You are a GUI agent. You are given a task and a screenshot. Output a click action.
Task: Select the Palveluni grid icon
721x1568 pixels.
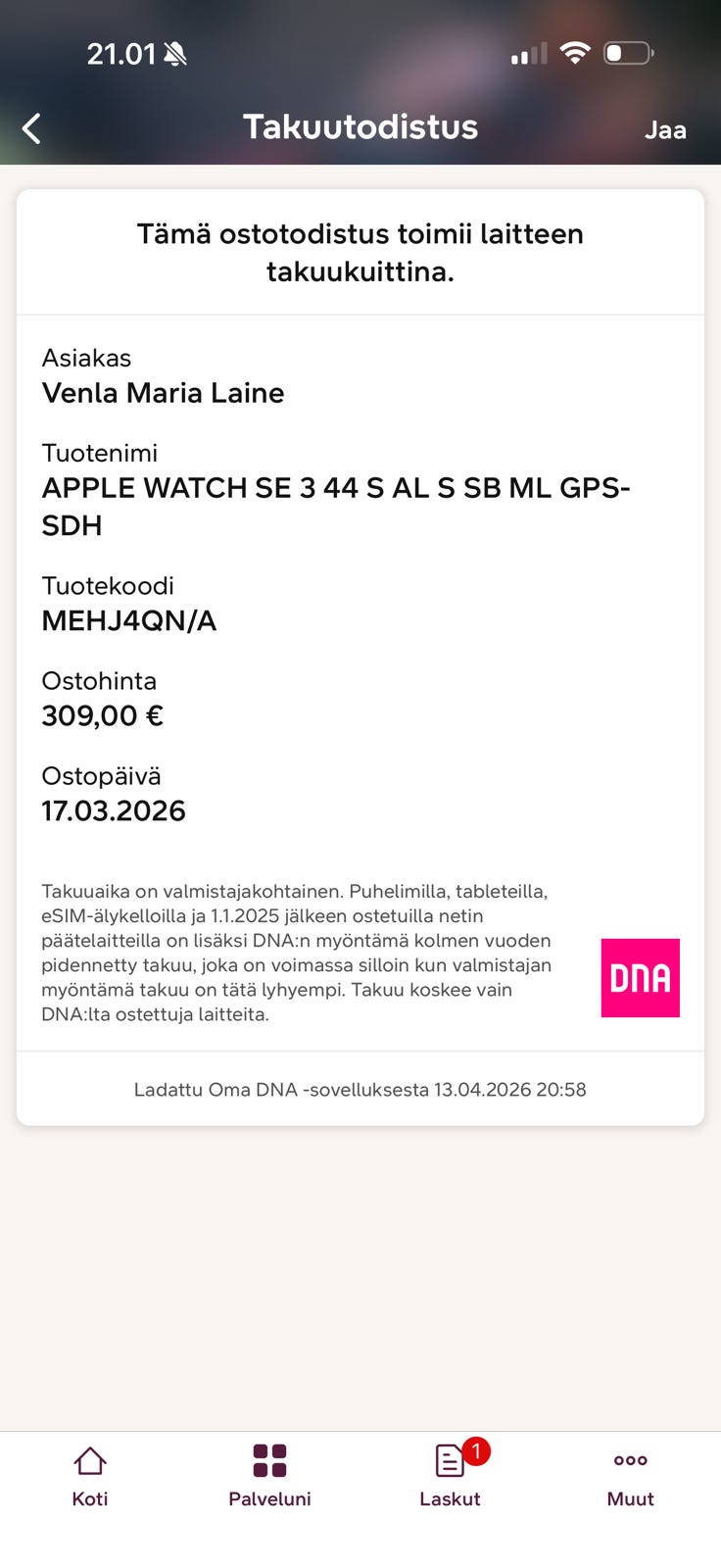click(x=269, y=1458)
